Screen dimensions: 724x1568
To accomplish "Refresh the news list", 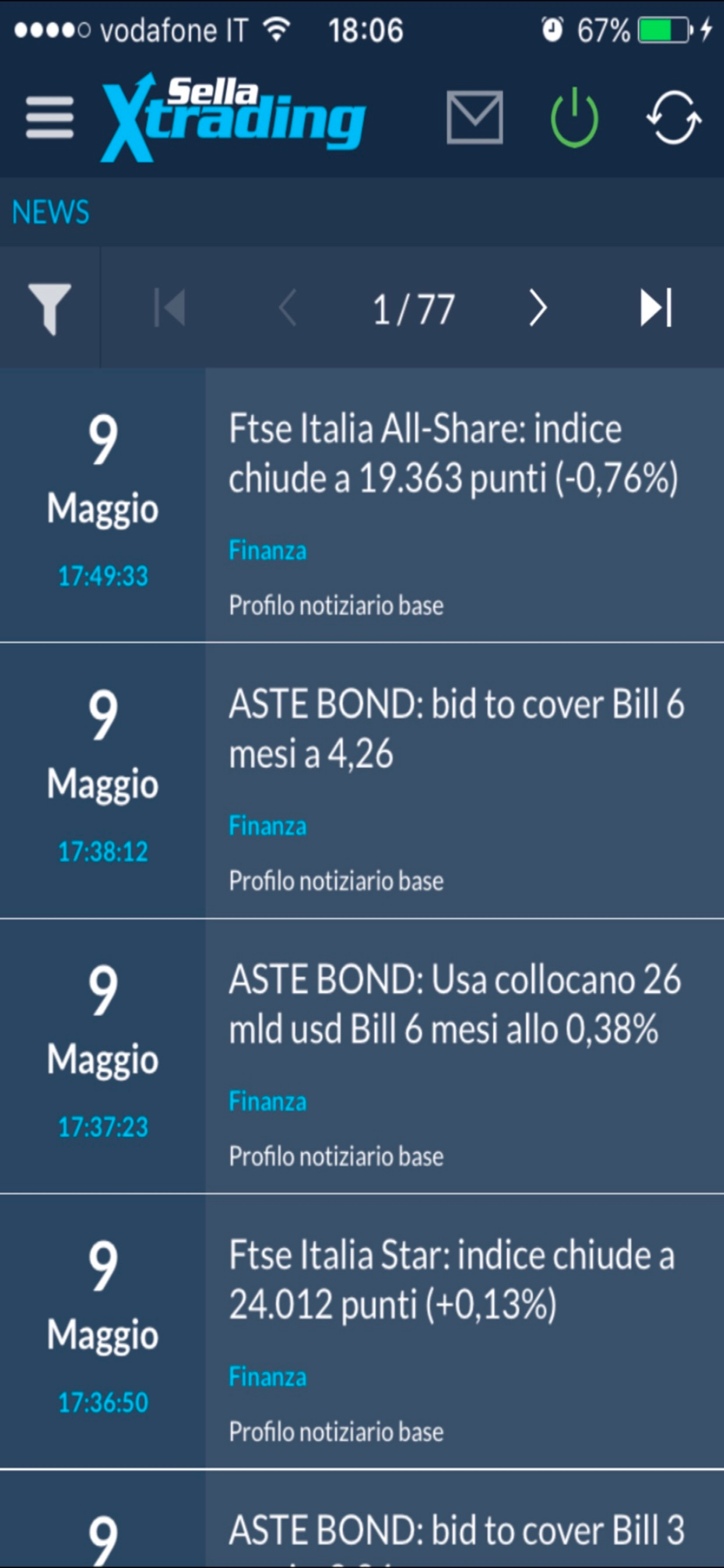I will click(673, 117).
